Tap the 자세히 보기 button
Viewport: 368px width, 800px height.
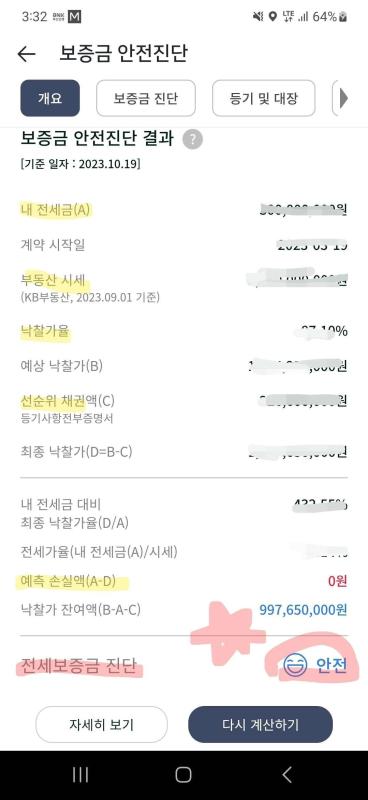[101, 724]
